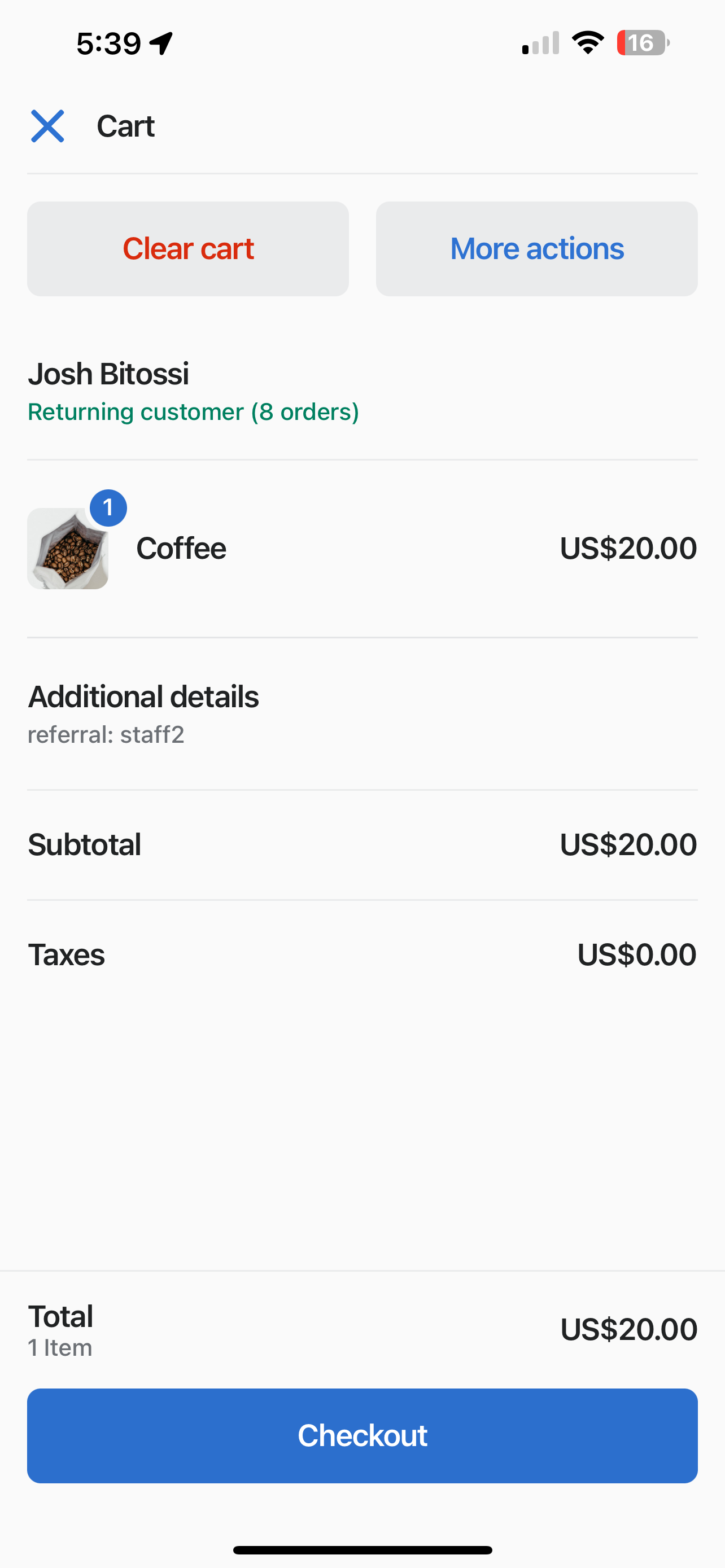Open the Additional details section
The width and height of the screenshot is (725, 1568).
pyautogui.click(x=143, y=697)
